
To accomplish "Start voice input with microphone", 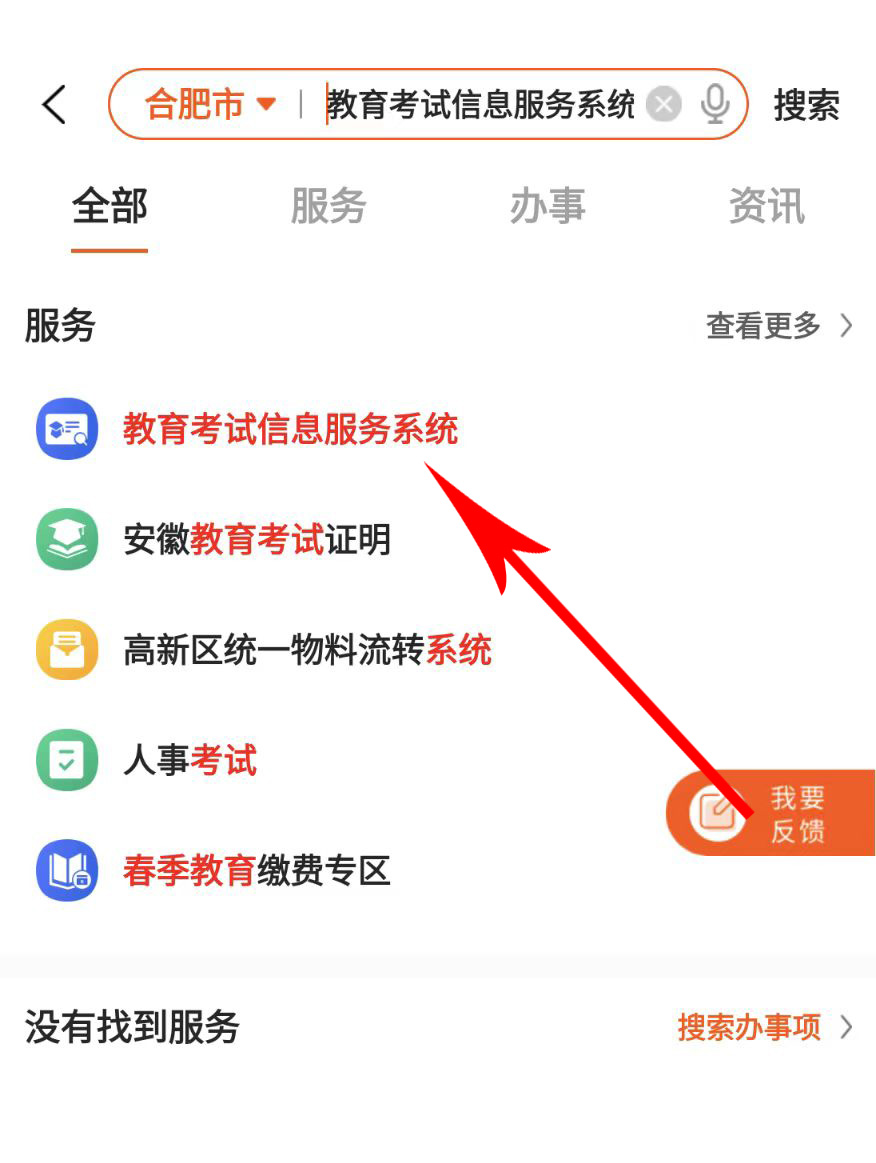I will click(714, 105).
